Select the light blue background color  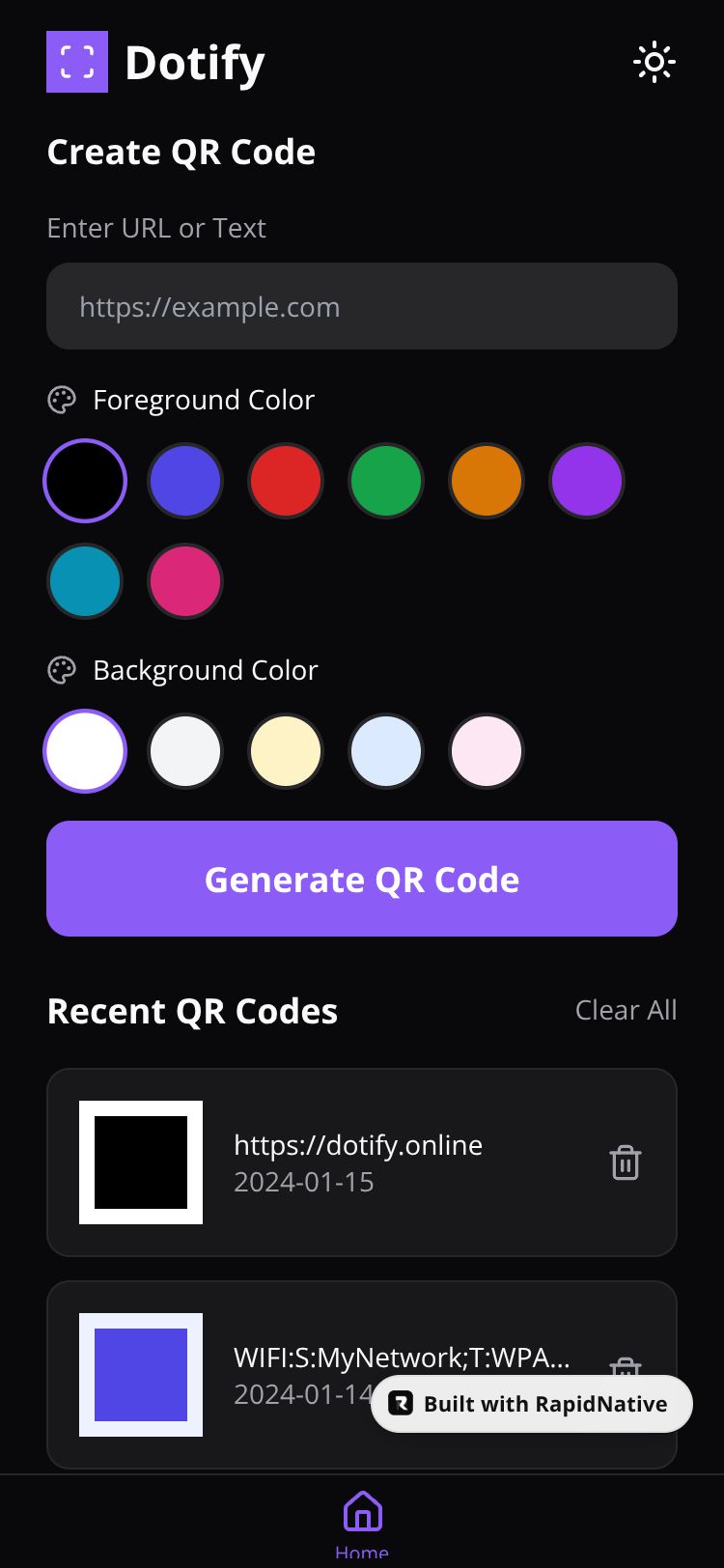coord(386,751)
